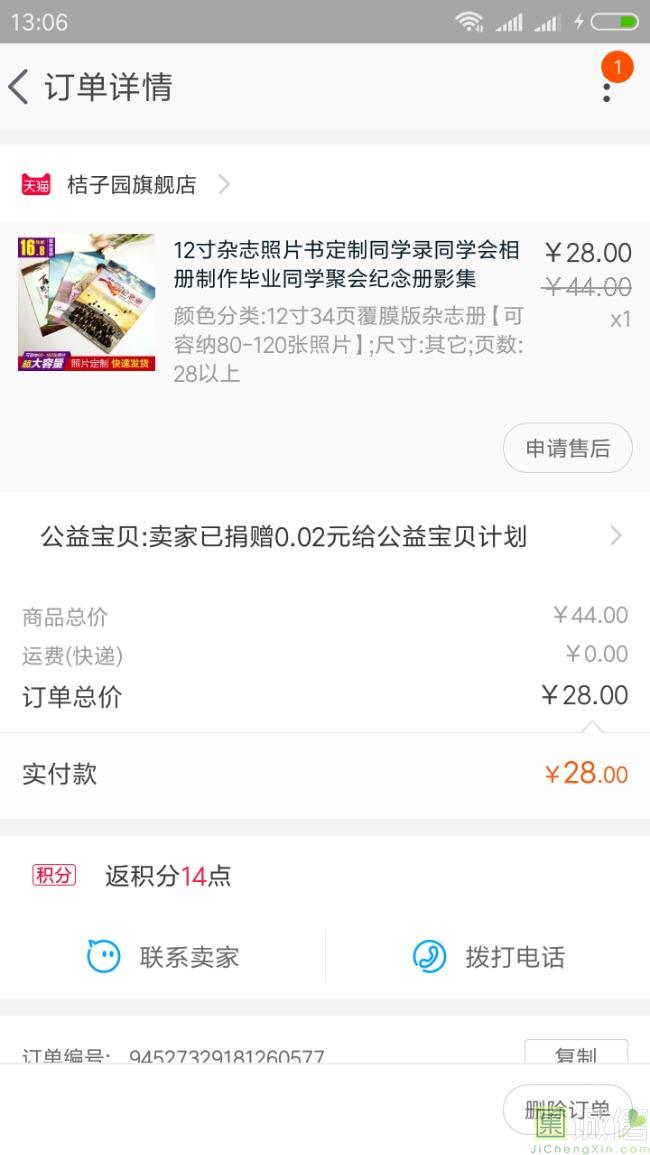The height and width of the screenshot is (1155, 650).
Task: Open 桔子园旗舰店 store page
Action: pos(130,184)
